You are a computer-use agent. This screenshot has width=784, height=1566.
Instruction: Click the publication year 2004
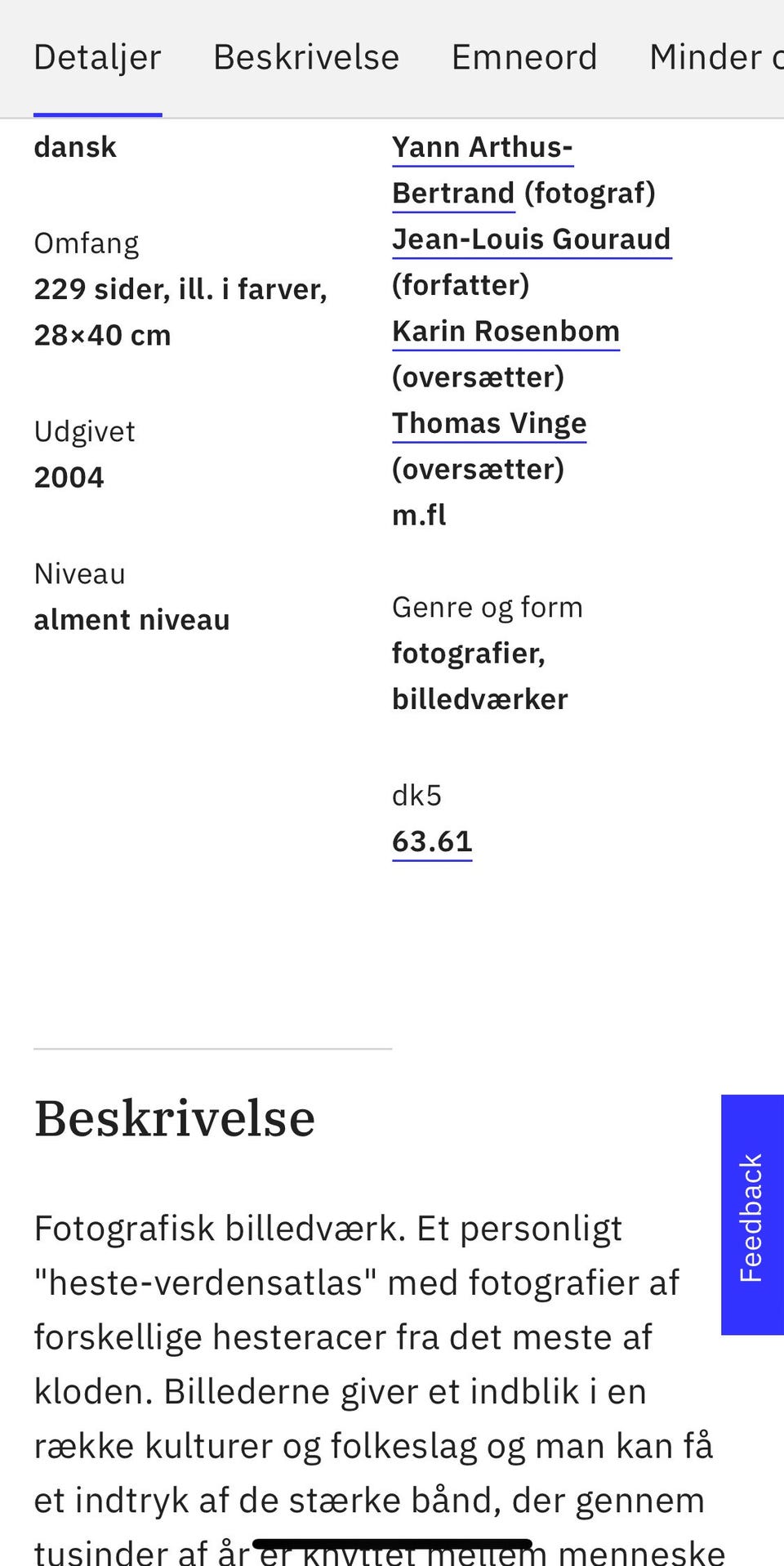point(69,476)
